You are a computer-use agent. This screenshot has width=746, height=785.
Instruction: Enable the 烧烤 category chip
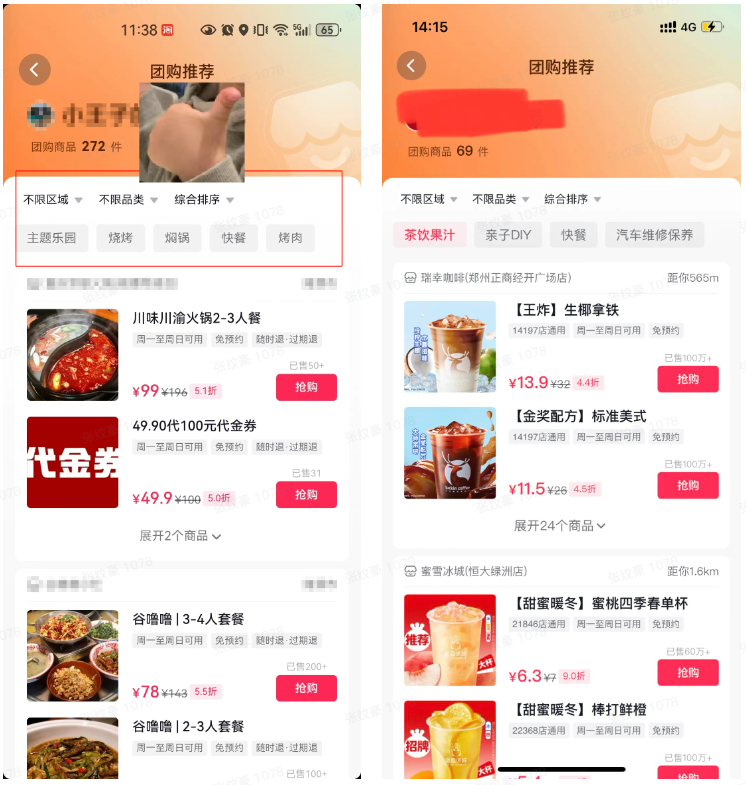click(120, 239)
